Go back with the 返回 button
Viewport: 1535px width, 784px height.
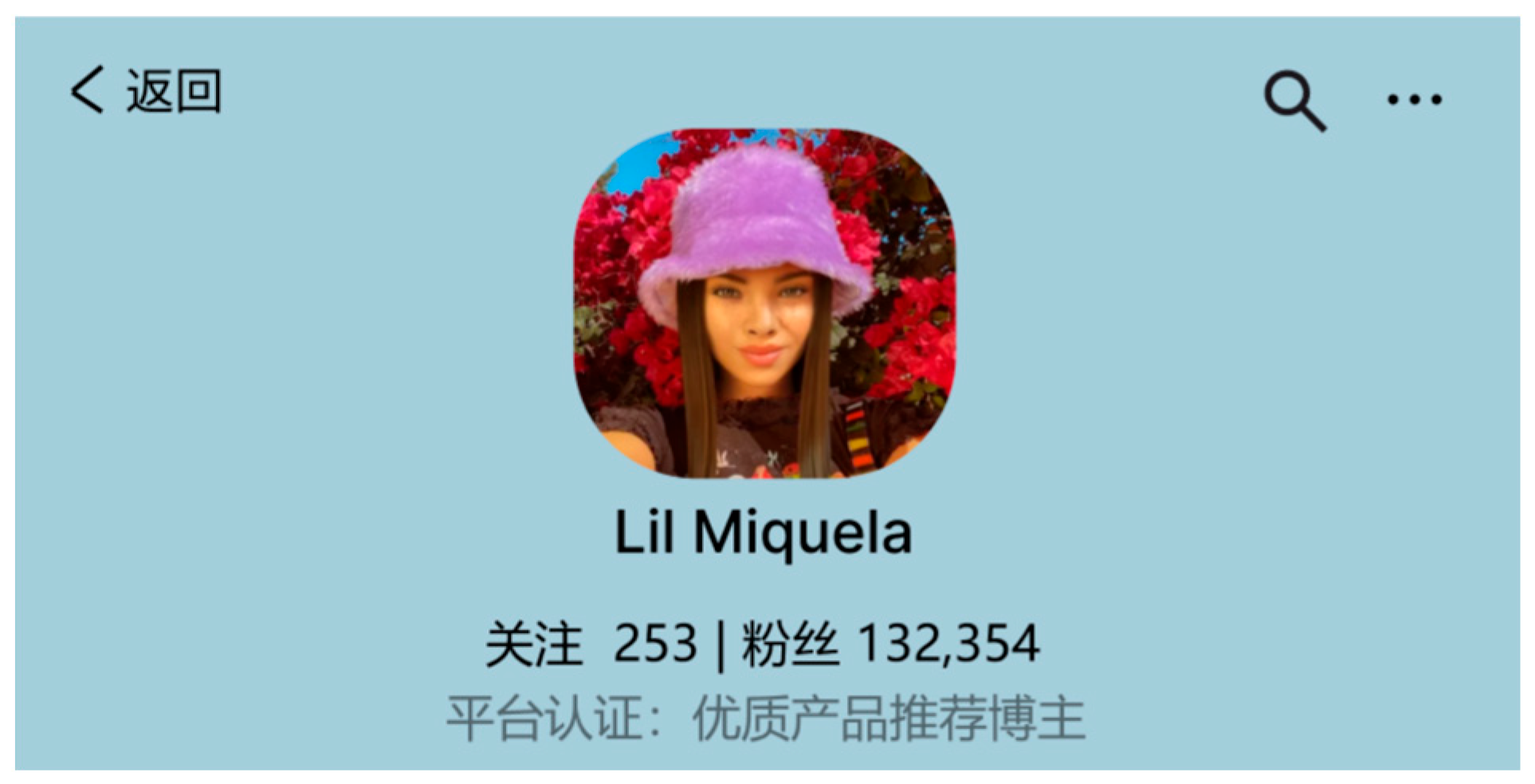(x=146, y=91)
